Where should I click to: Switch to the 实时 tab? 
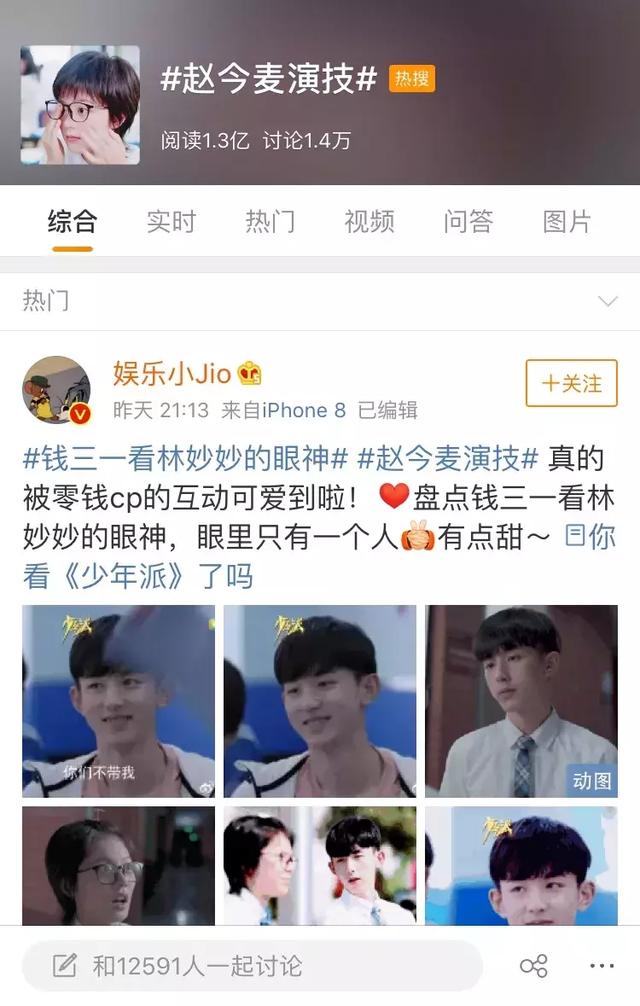(x=171, y=222)
